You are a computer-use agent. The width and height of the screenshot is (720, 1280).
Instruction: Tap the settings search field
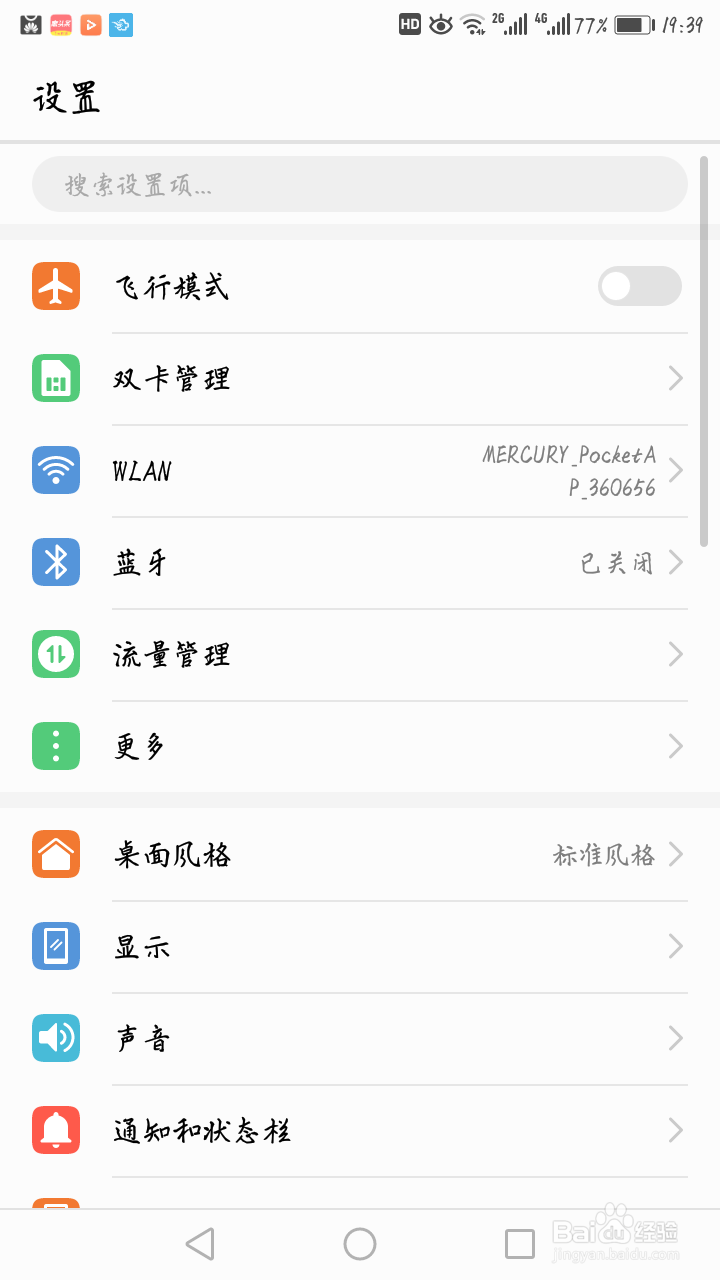click(x=360, y=183)
